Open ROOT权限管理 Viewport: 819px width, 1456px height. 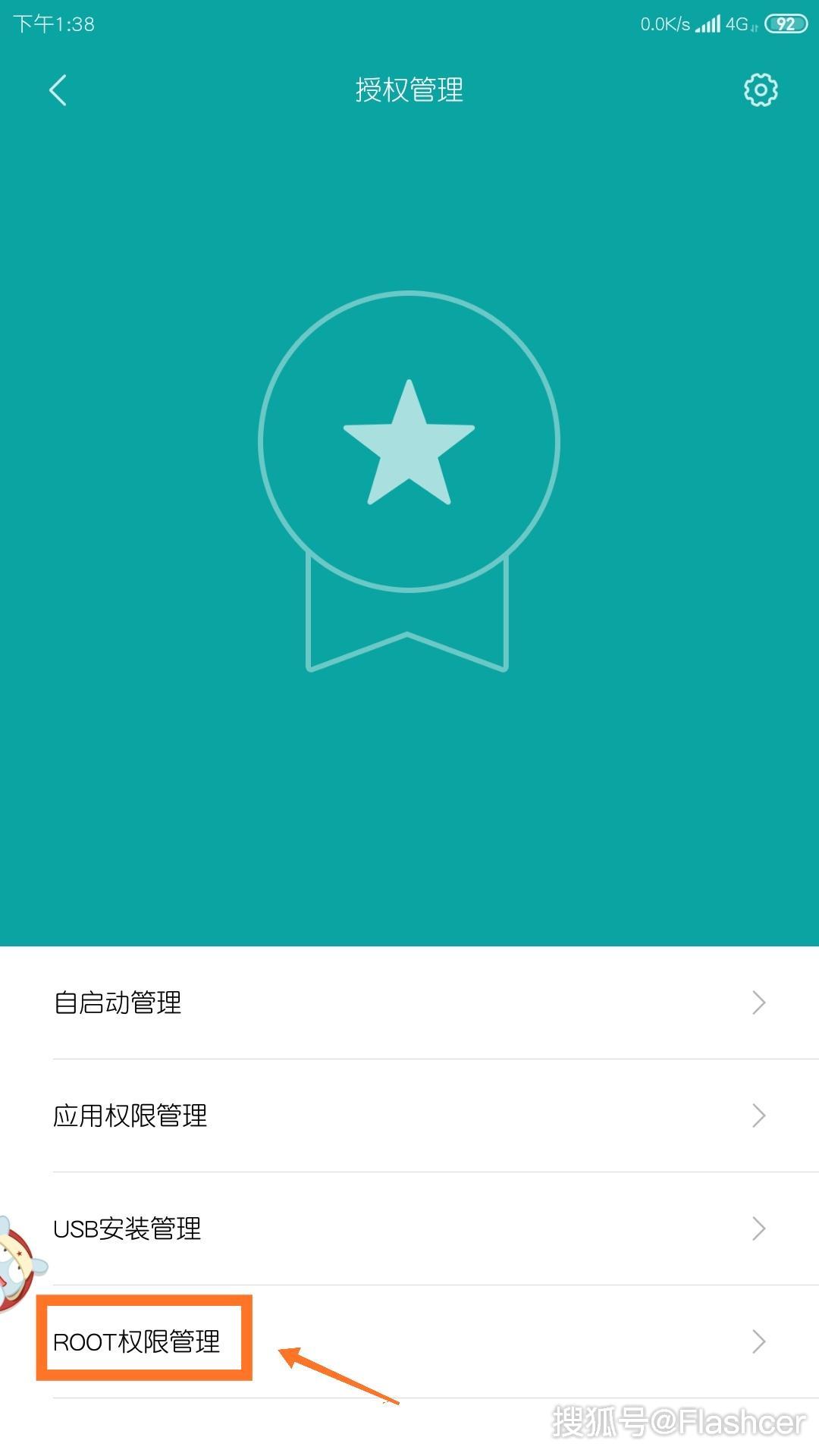(409, 1341)
